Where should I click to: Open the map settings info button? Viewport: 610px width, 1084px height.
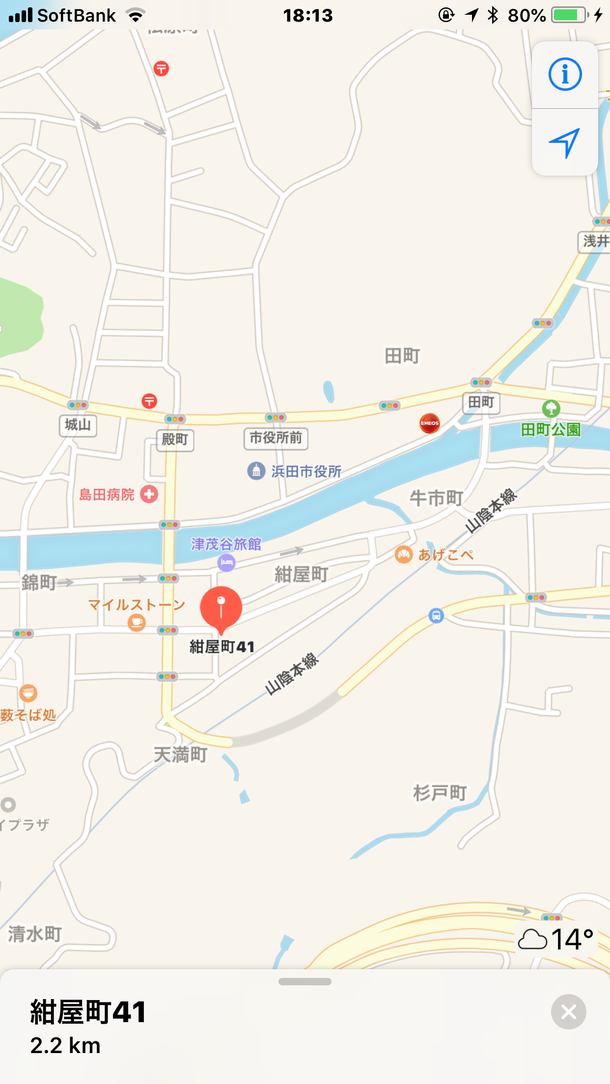[565, 74]
